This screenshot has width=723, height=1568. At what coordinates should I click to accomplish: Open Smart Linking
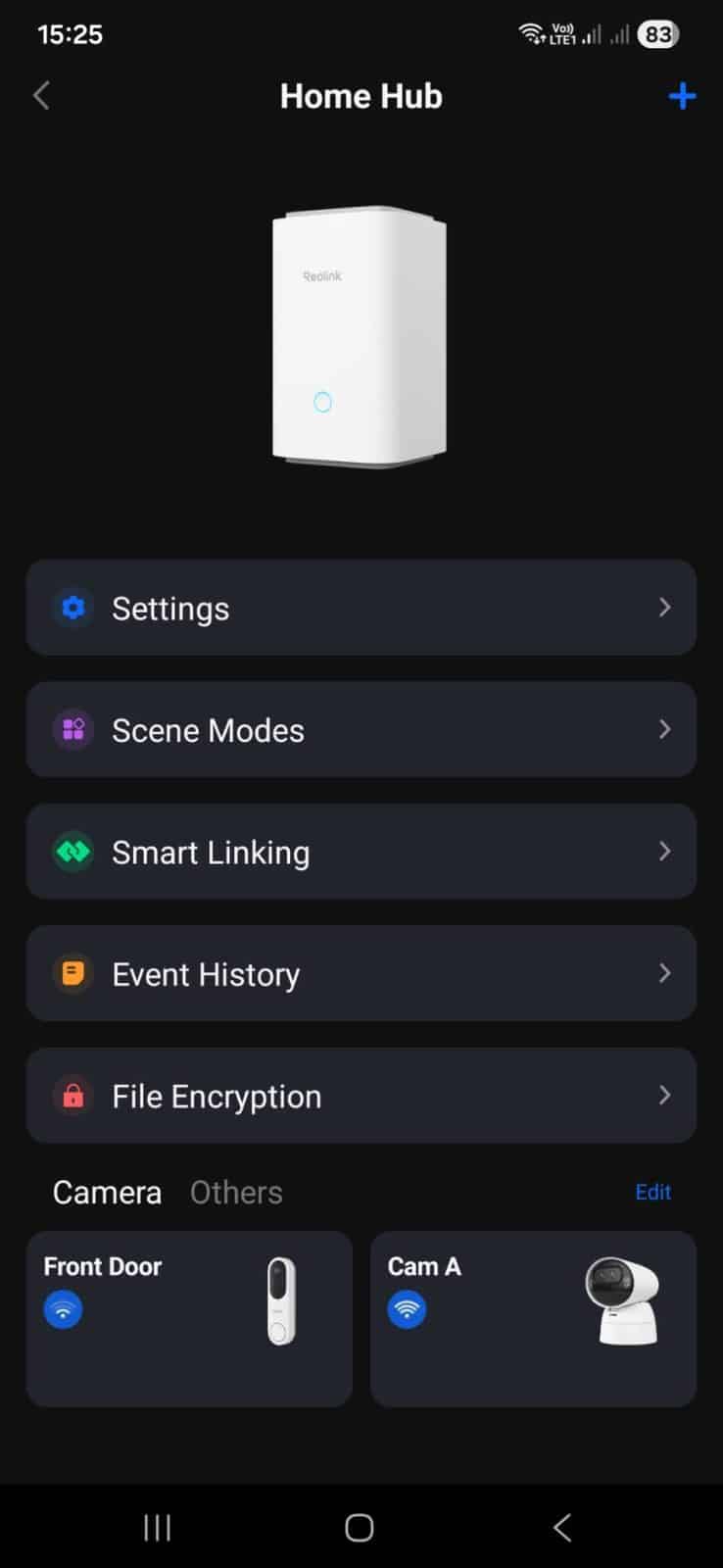point(361,852)
